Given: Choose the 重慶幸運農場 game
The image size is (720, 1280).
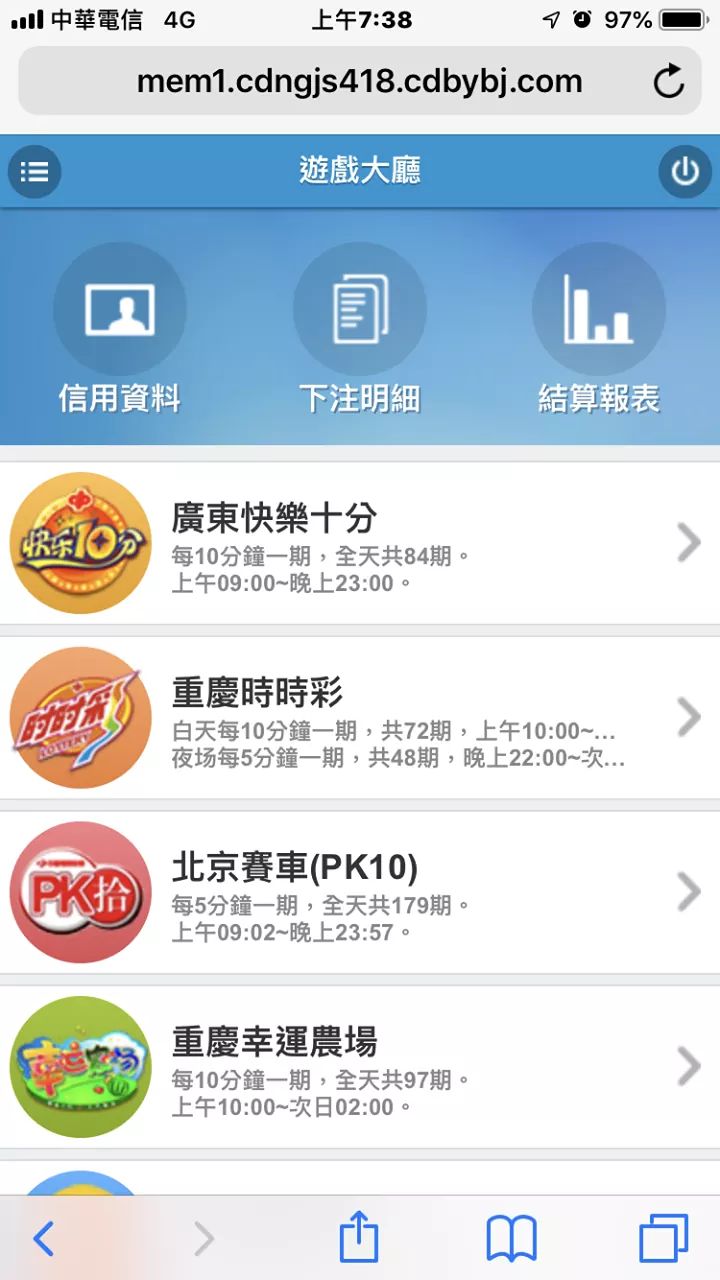Looking at the screenshot, I should click(x=360, y=1067).
